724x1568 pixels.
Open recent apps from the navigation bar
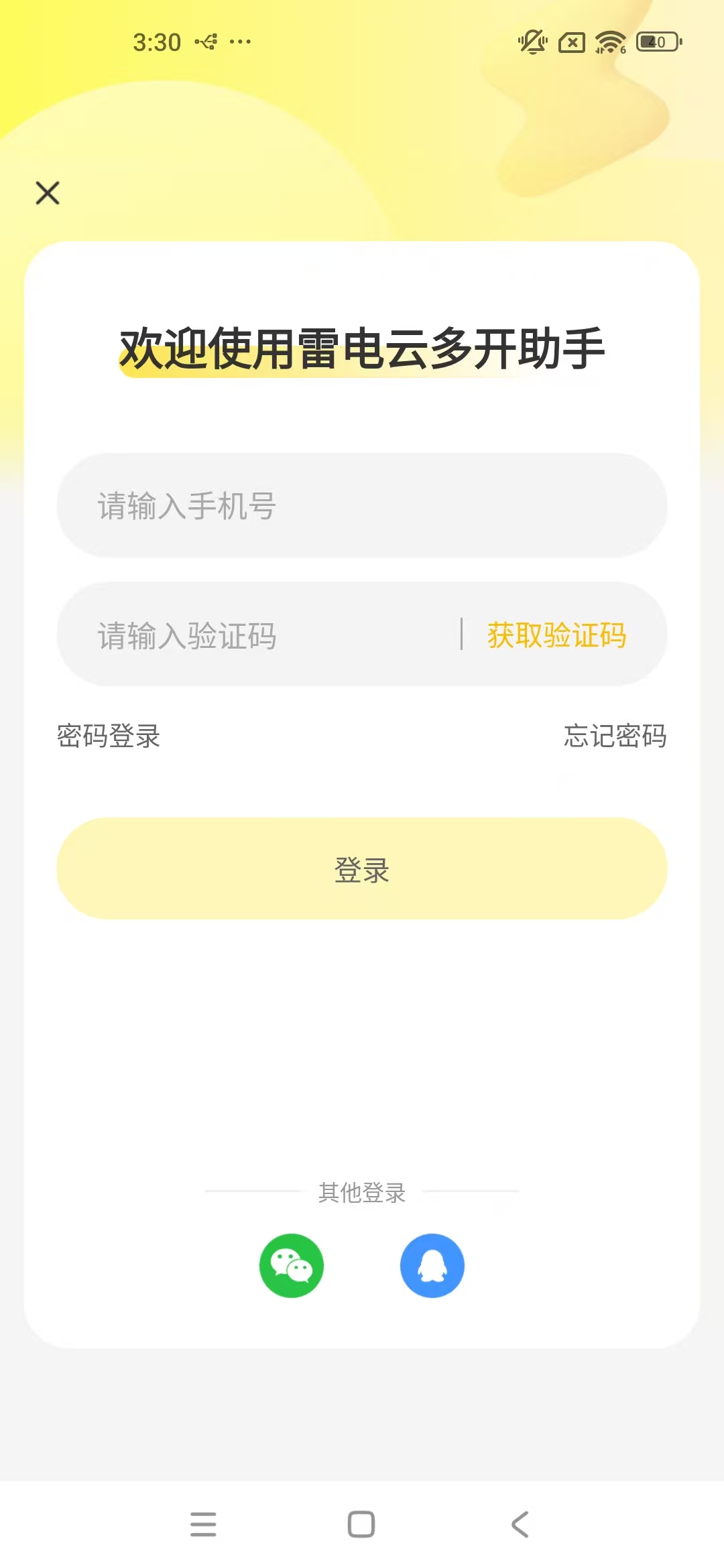pos(203,1524)
